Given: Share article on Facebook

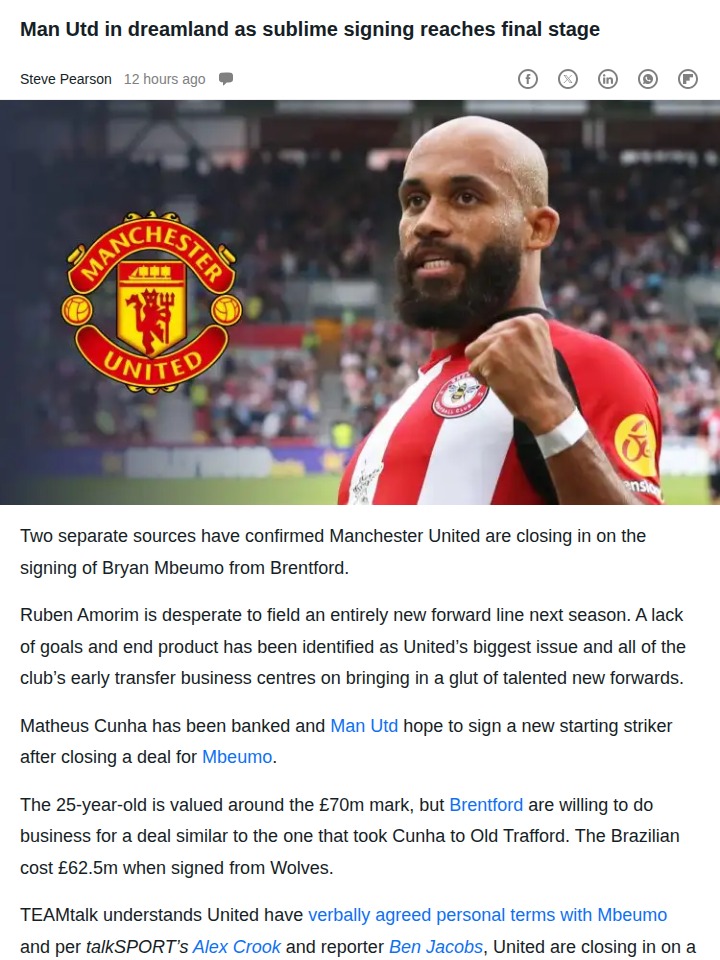Looking at the screenshot, I should [528, 79].
